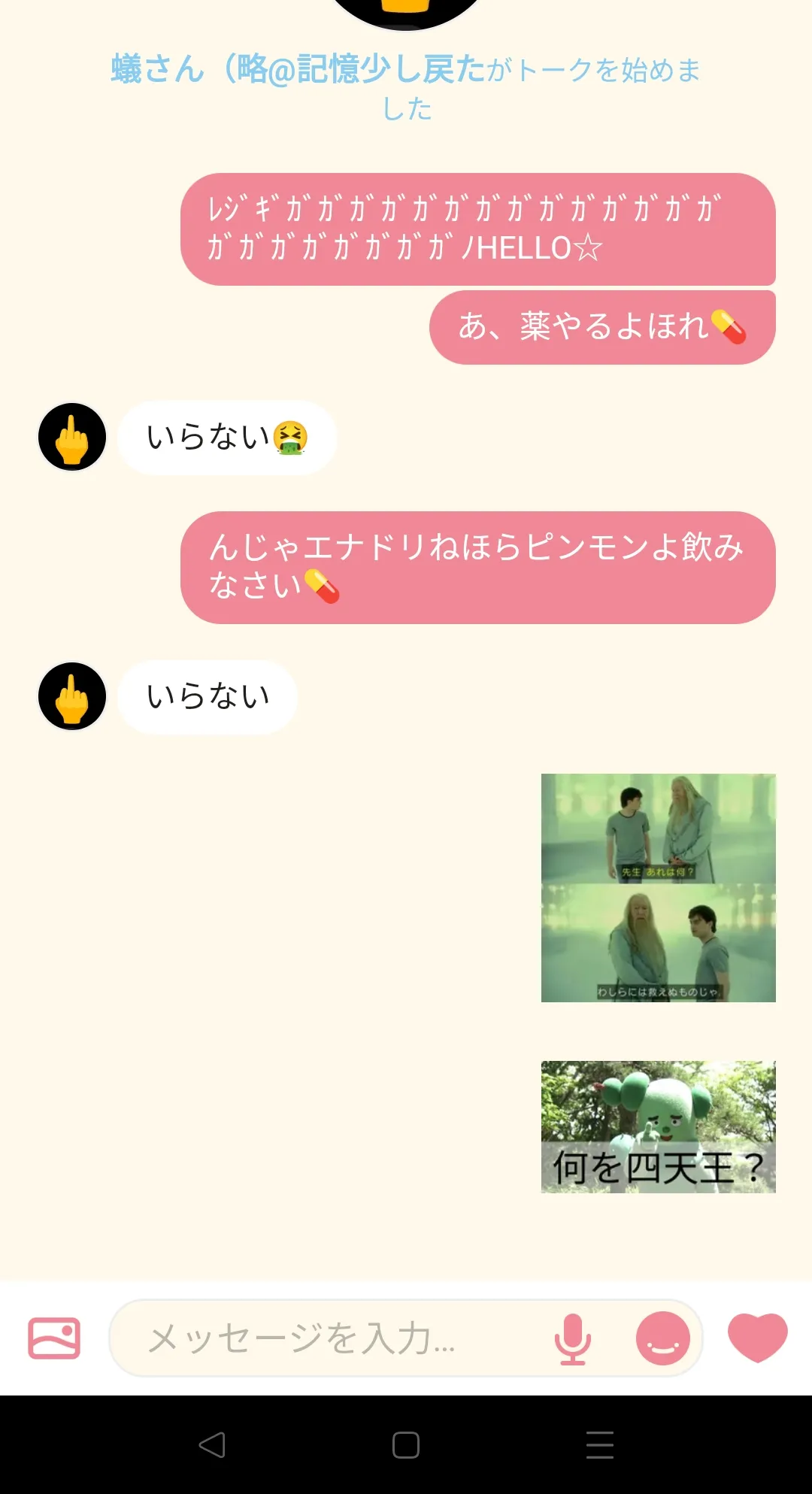Tap the message input field
This screenshot has width=812, height=1494.
pyautogui.click(x=331, y=1338)
